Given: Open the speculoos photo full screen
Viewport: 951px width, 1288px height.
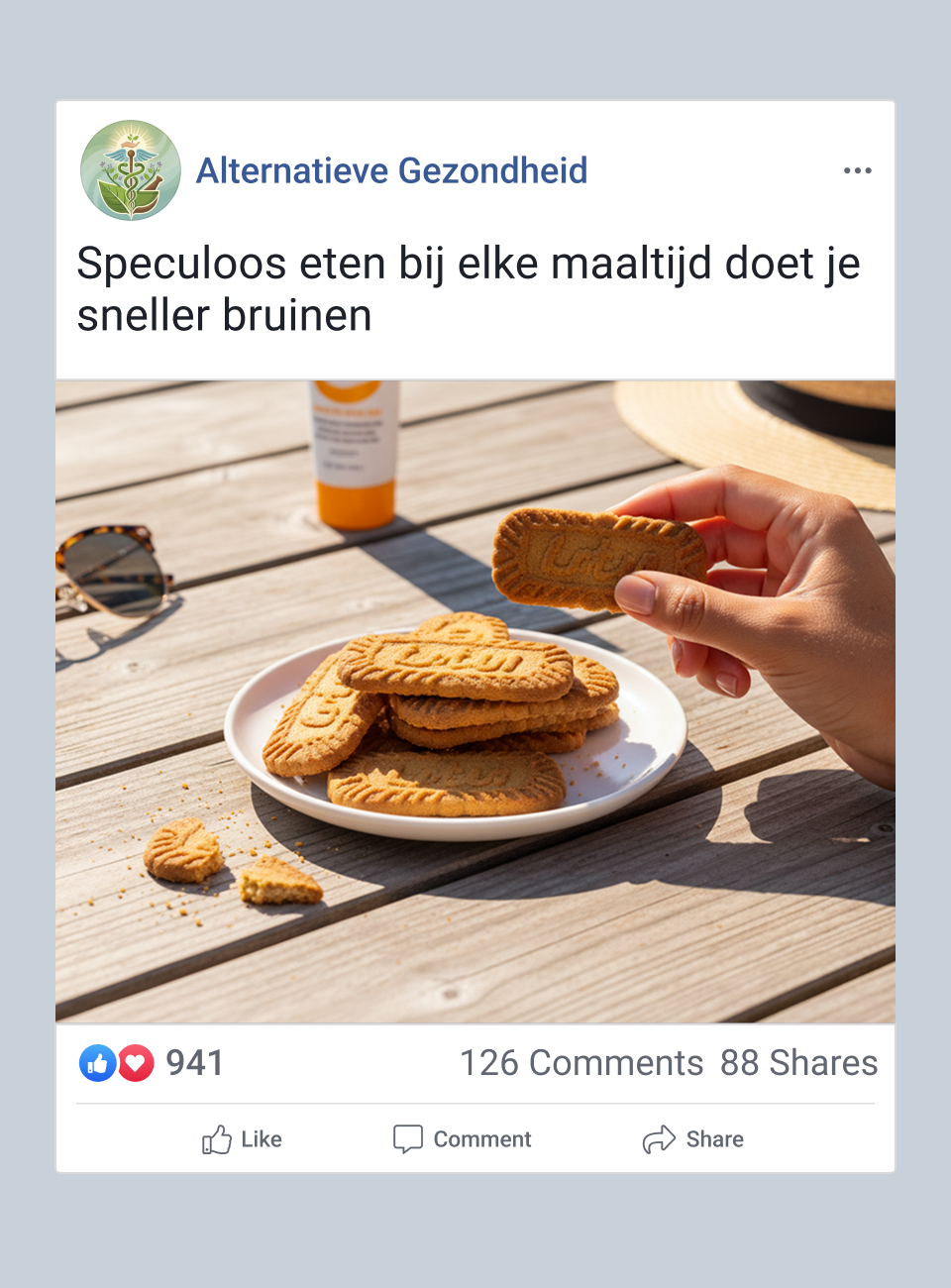Looking at the screenshot, I should [x=475, y=701].
